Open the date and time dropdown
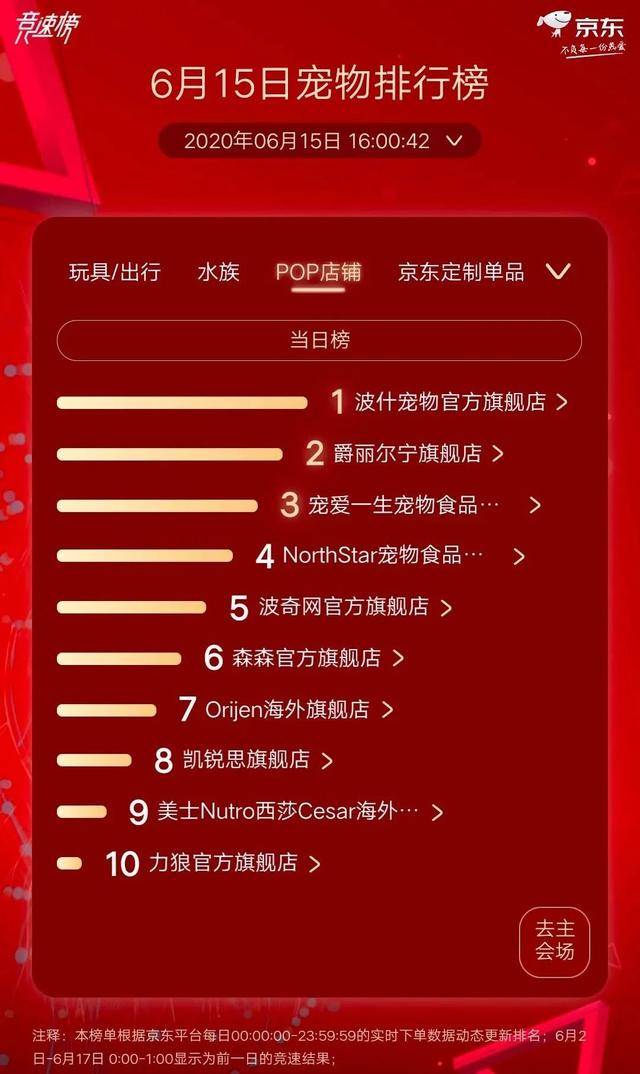This screenshot has width=640, height=1074. (x=320, y=141)
